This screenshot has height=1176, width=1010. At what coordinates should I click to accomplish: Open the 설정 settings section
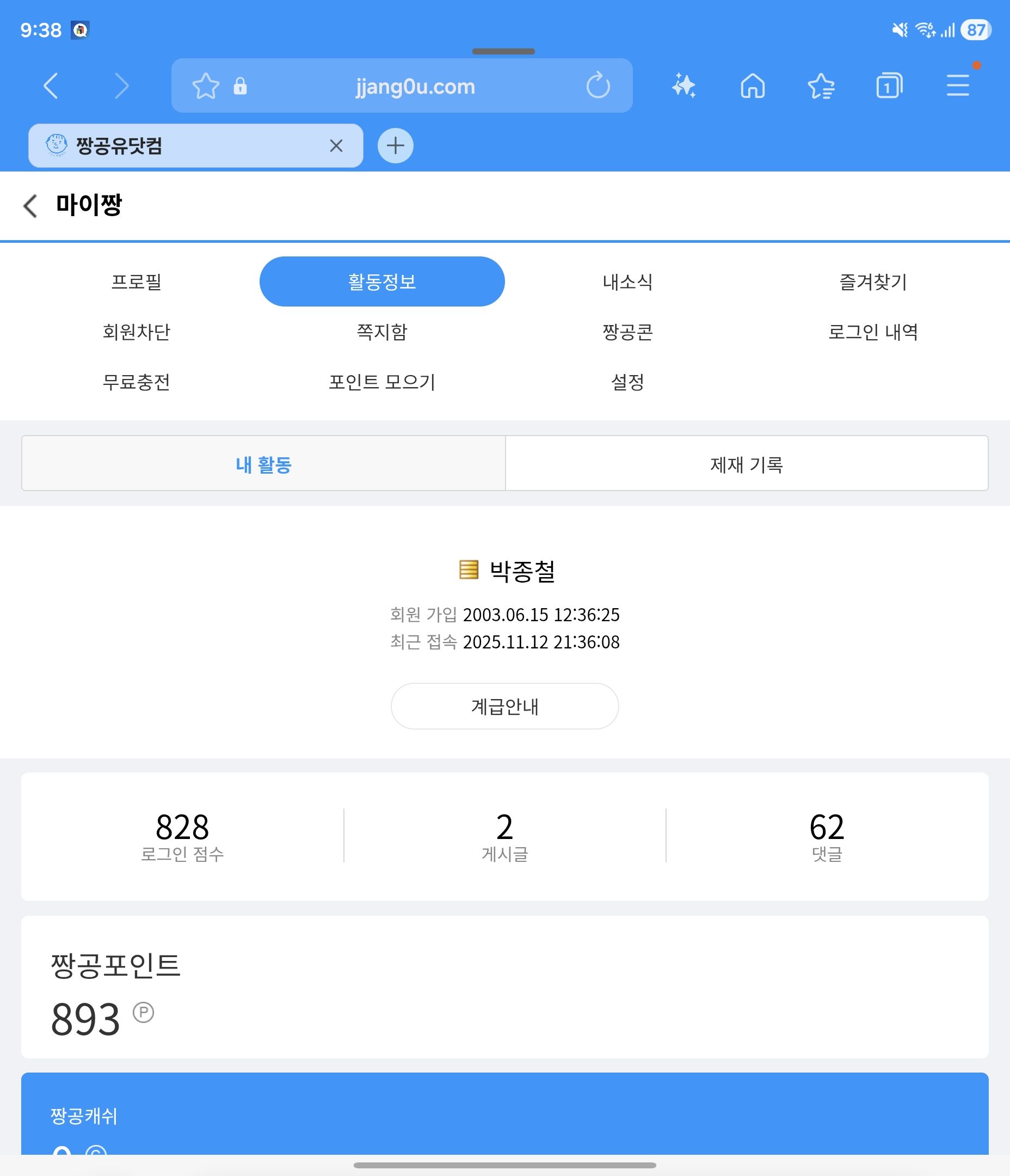coord(627,382)
